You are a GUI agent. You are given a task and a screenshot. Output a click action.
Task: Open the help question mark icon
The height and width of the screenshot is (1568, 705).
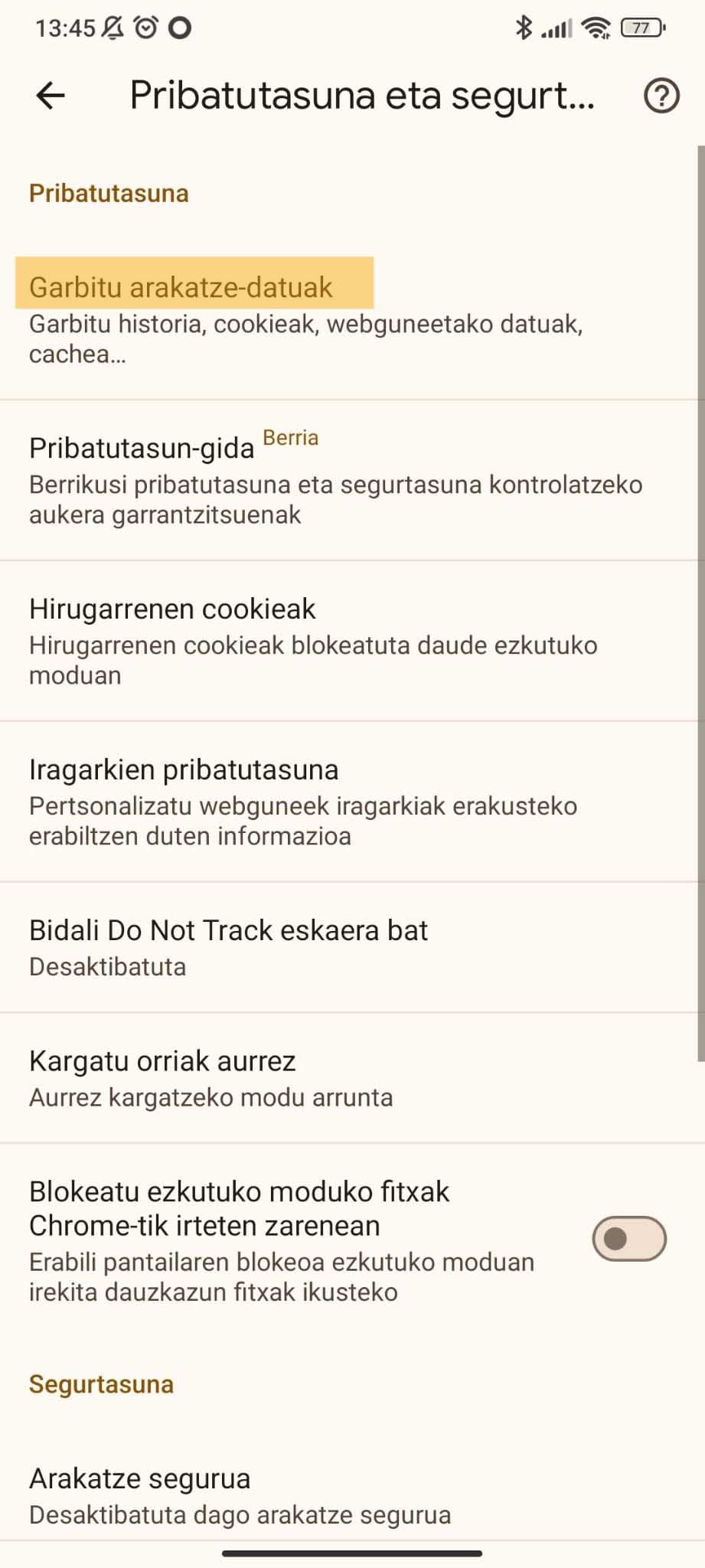[661, 96]
